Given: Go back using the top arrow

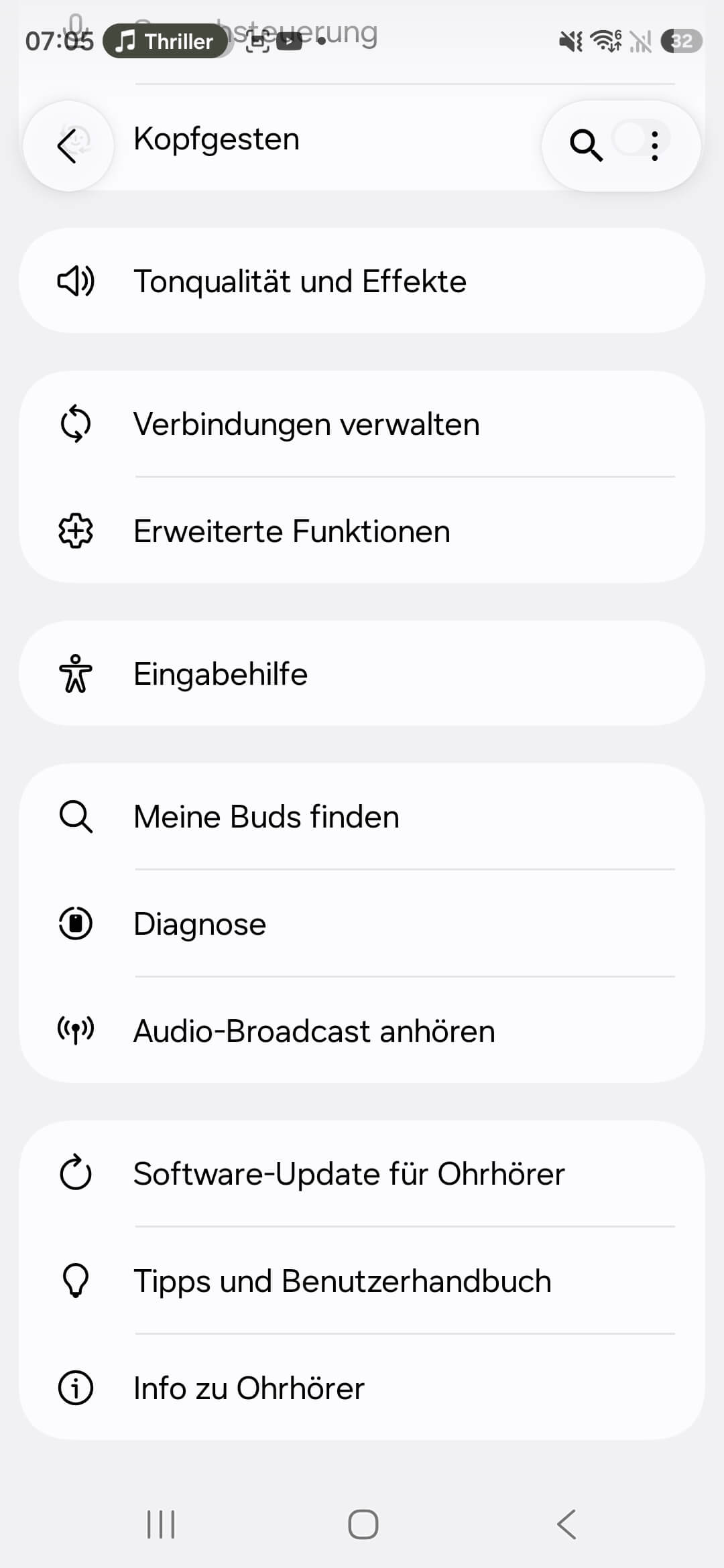Looking at the screenshot, I should [68, 145].
